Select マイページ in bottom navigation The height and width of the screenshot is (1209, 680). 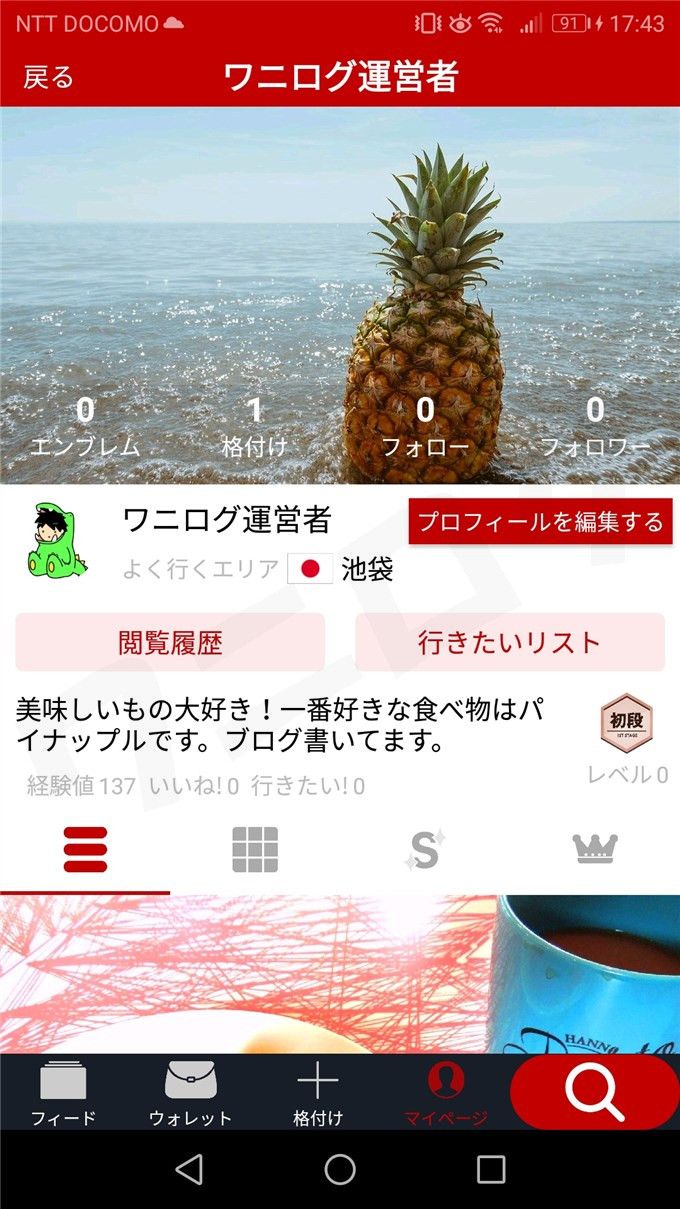pyautogui.click(x=446, y=1094)
